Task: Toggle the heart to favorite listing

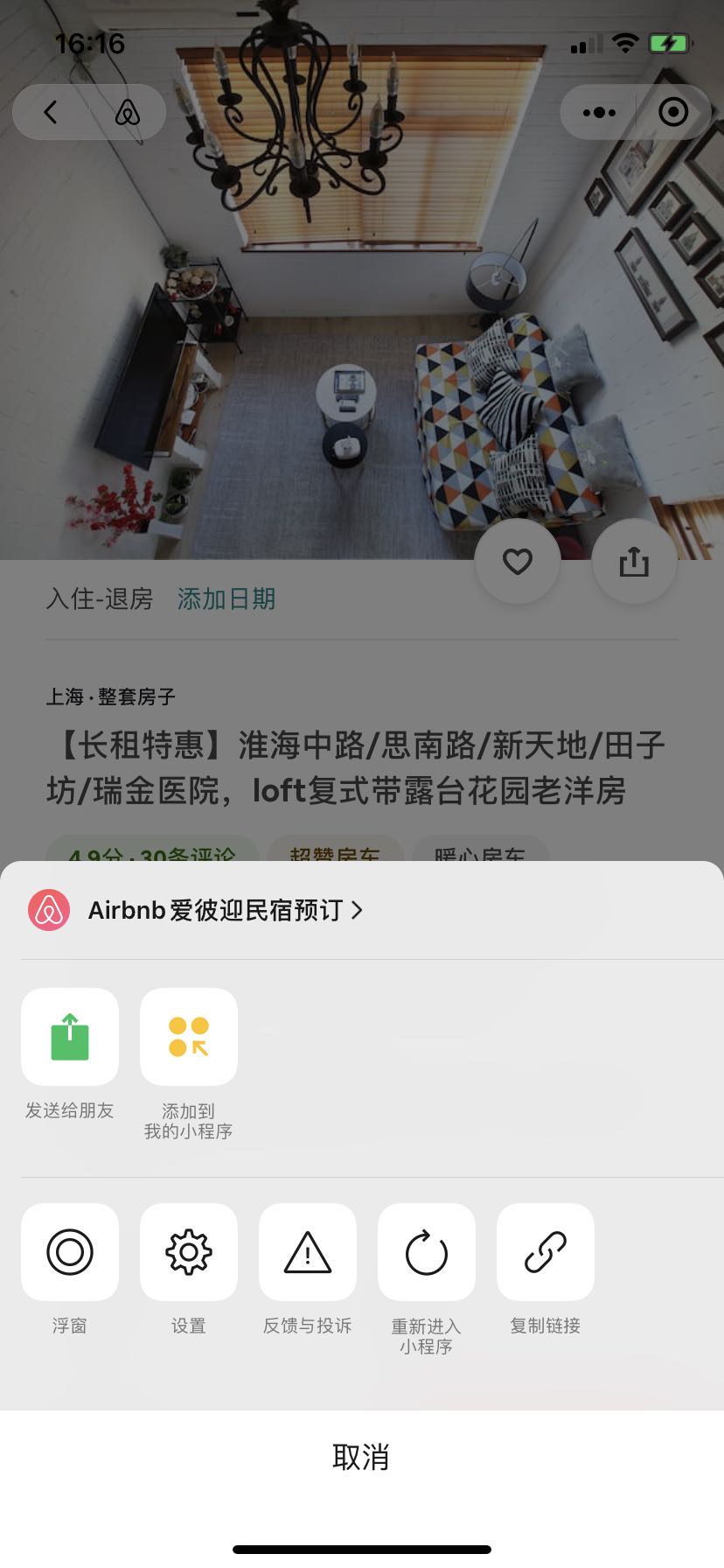Action: [x=517, y=561]
